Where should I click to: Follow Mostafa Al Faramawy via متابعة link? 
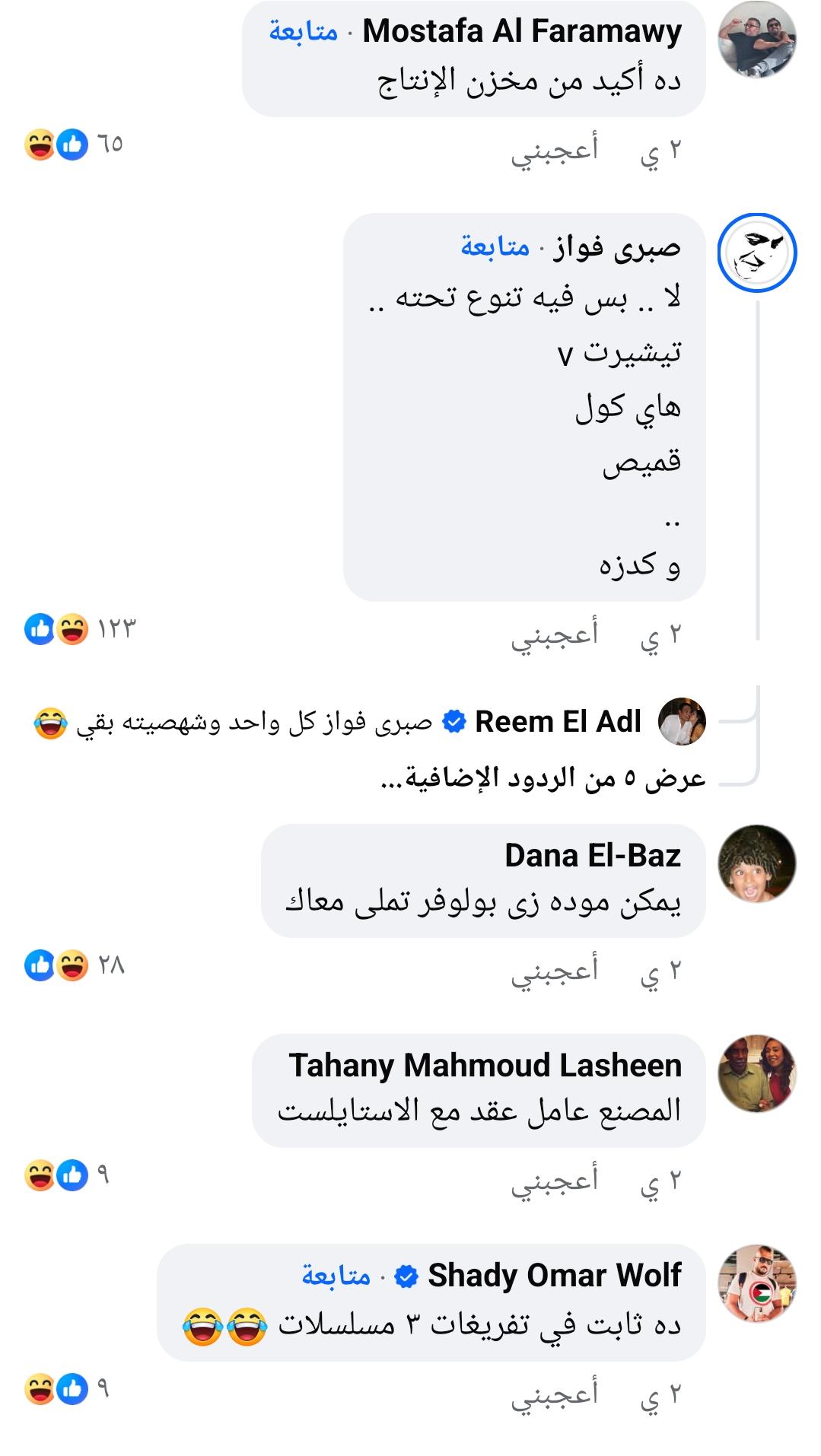[x=303, y=32]
